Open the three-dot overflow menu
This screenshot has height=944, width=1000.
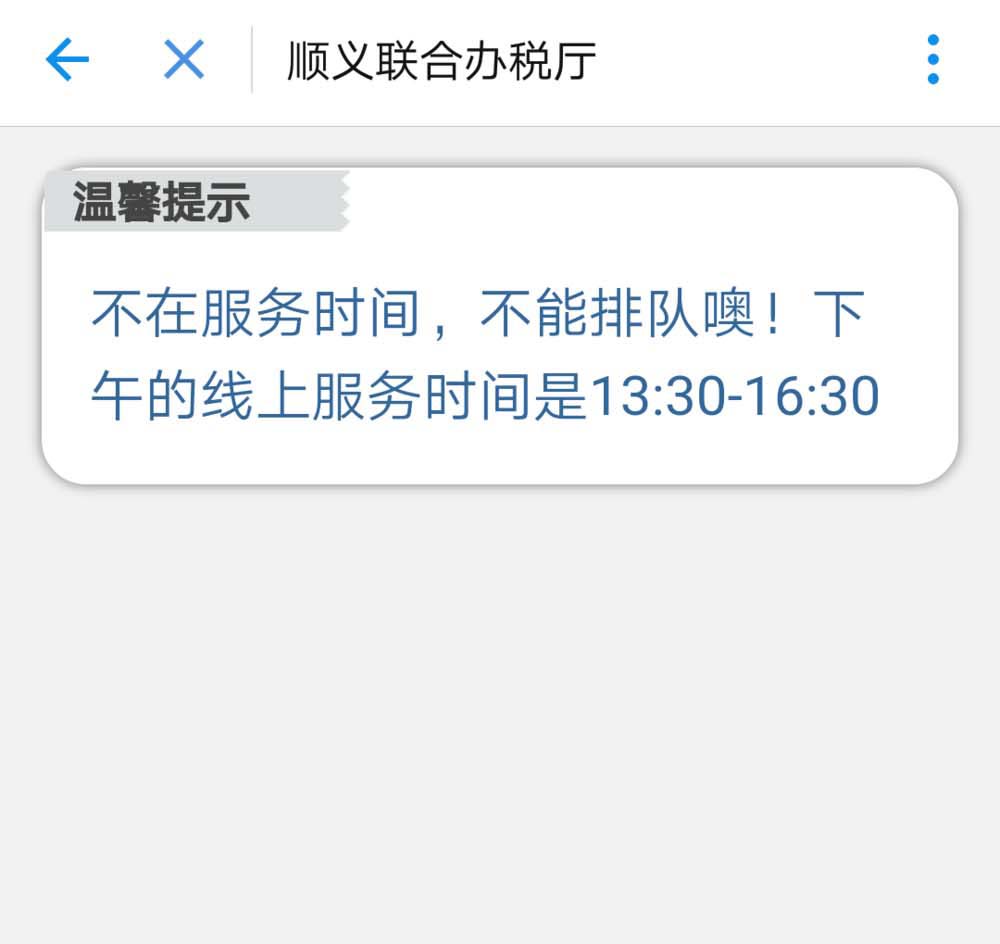(x=932, y=60)
